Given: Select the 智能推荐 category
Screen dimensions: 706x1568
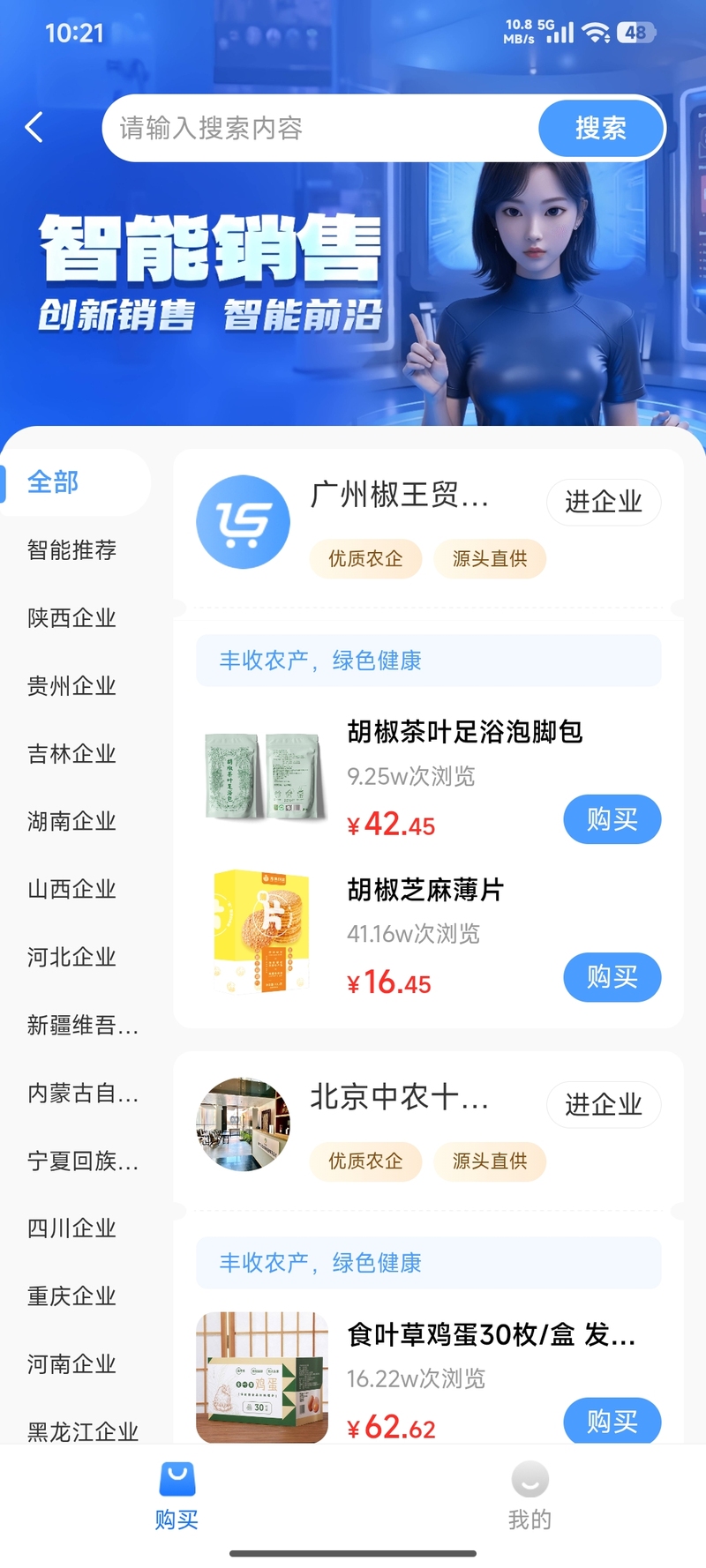Looking at the screenshot, I should tap(71, 550).
